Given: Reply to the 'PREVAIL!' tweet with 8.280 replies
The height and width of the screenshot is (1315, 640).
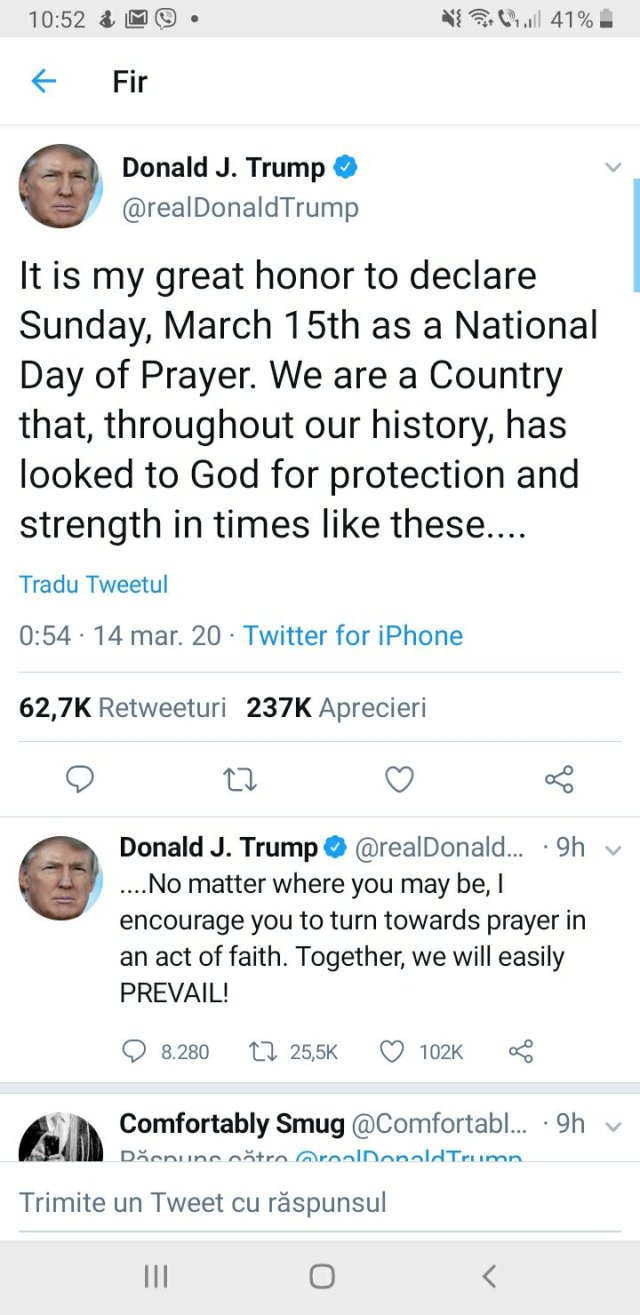Looking at the screenshot, I should click(134, 1051).
